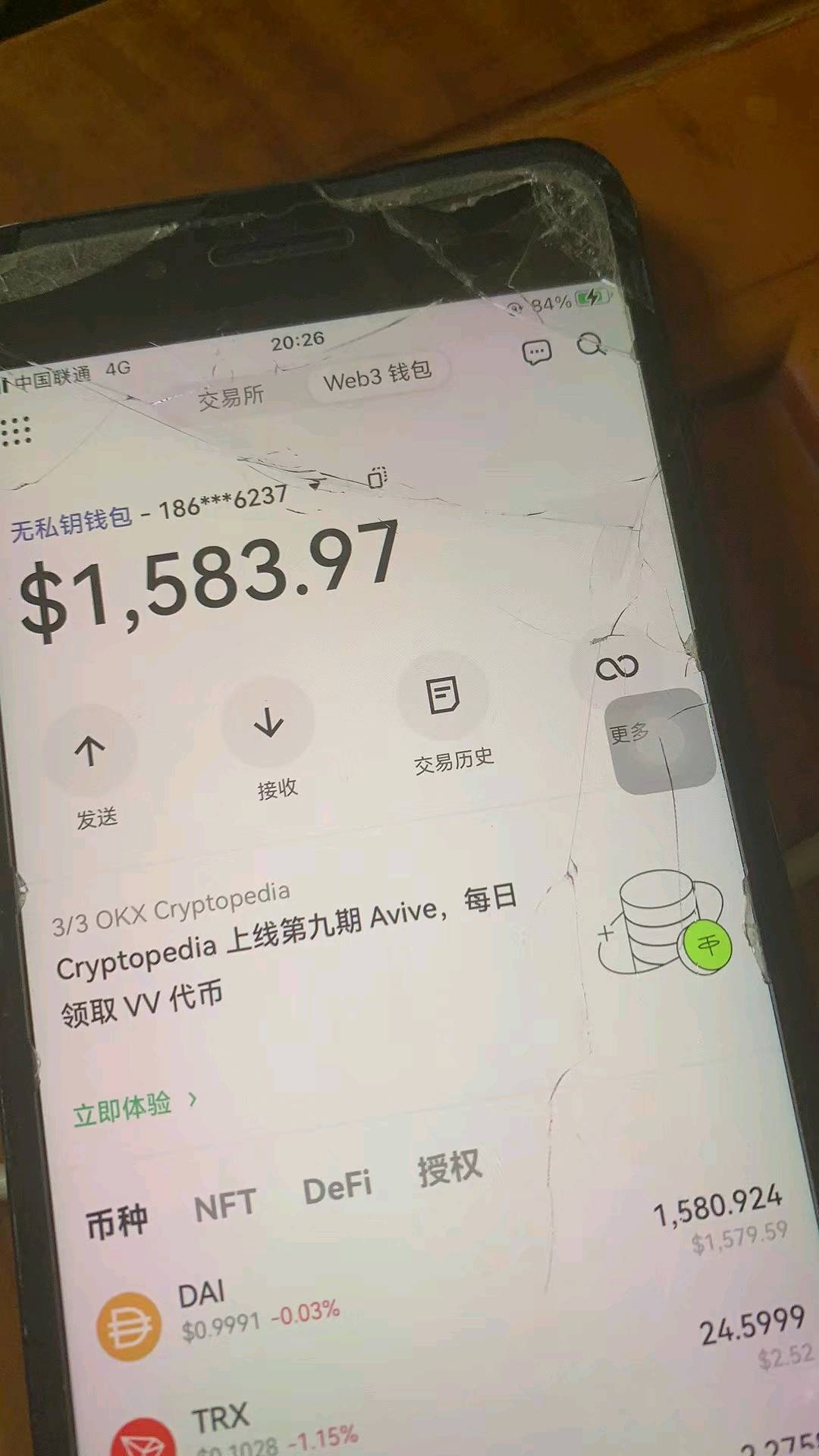Select the 币种 tab
Screen dimensions: 819x1456
[116, 1222]
